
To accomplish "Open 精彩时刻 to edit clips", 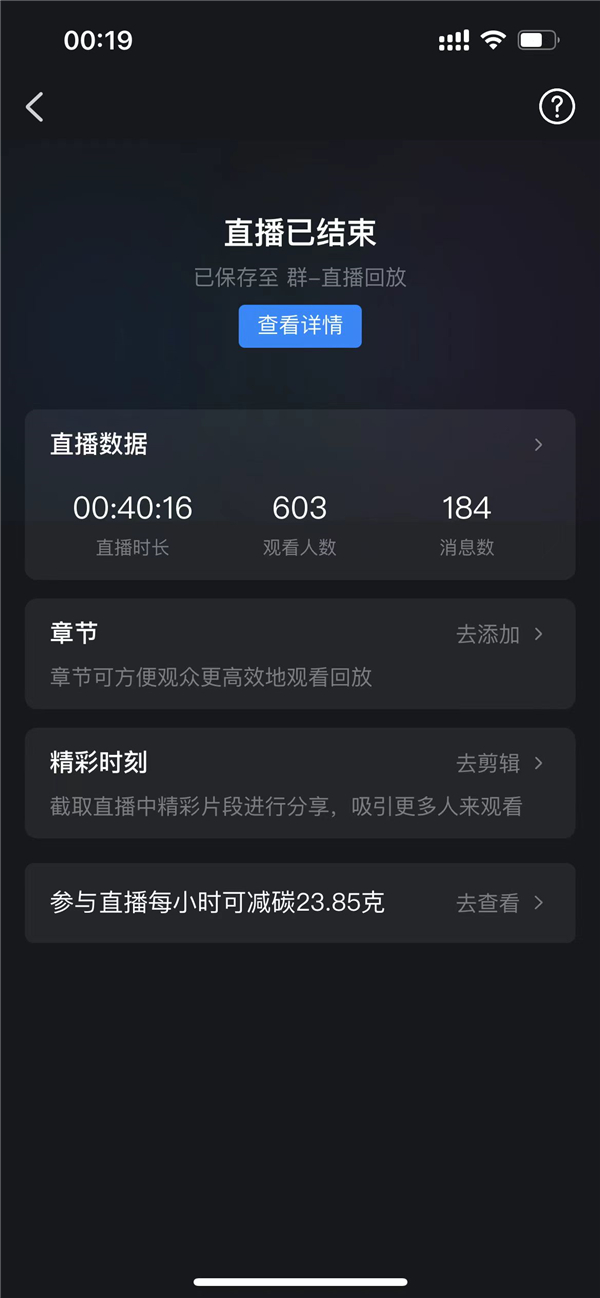I will 300,783.
